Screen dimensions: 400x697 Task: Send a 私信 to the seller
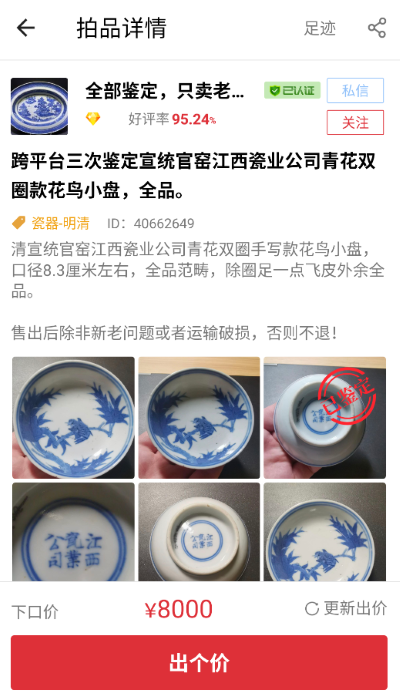tap(355, 91)
